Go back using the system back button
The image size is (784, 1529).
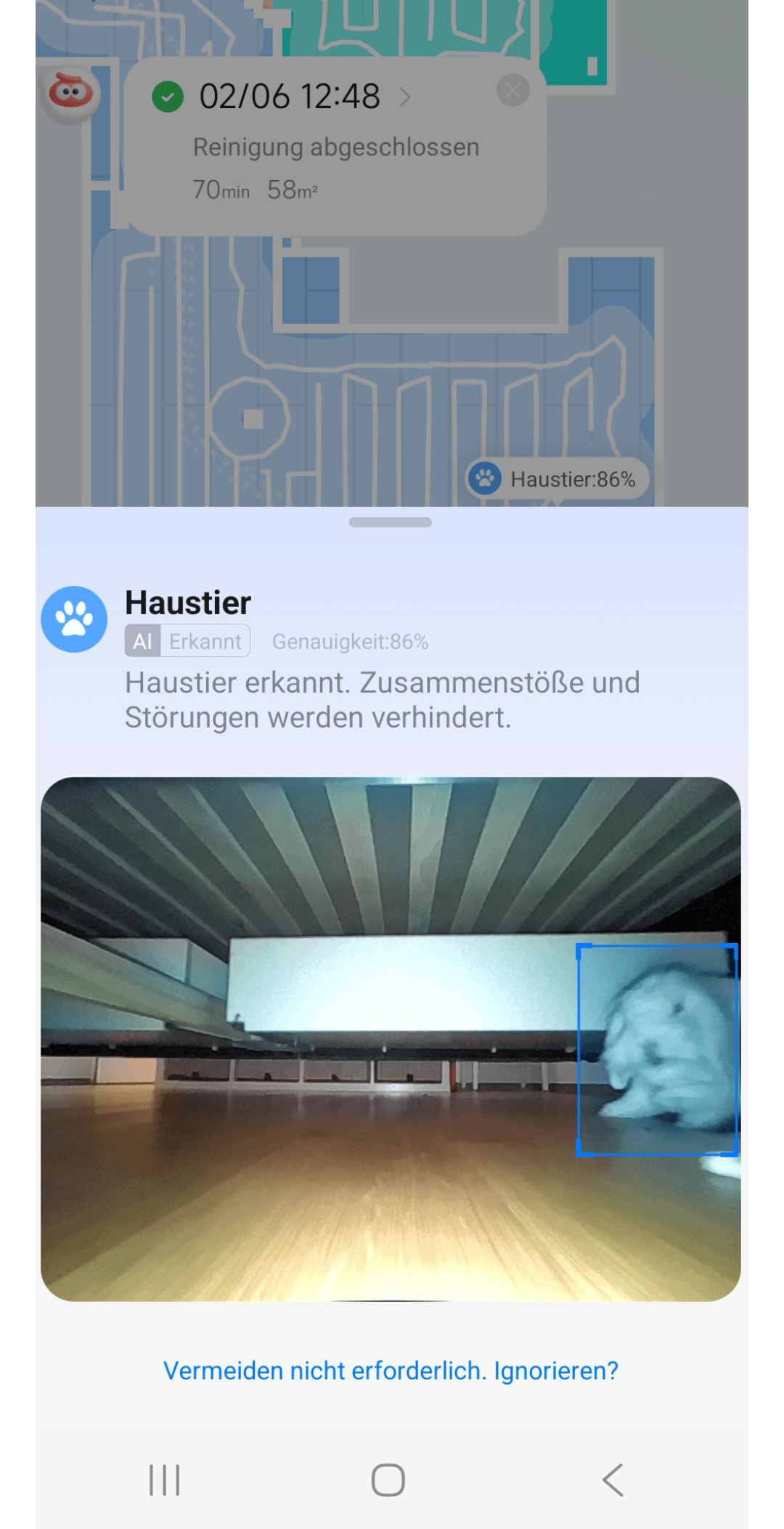[x=613, y=1480]
